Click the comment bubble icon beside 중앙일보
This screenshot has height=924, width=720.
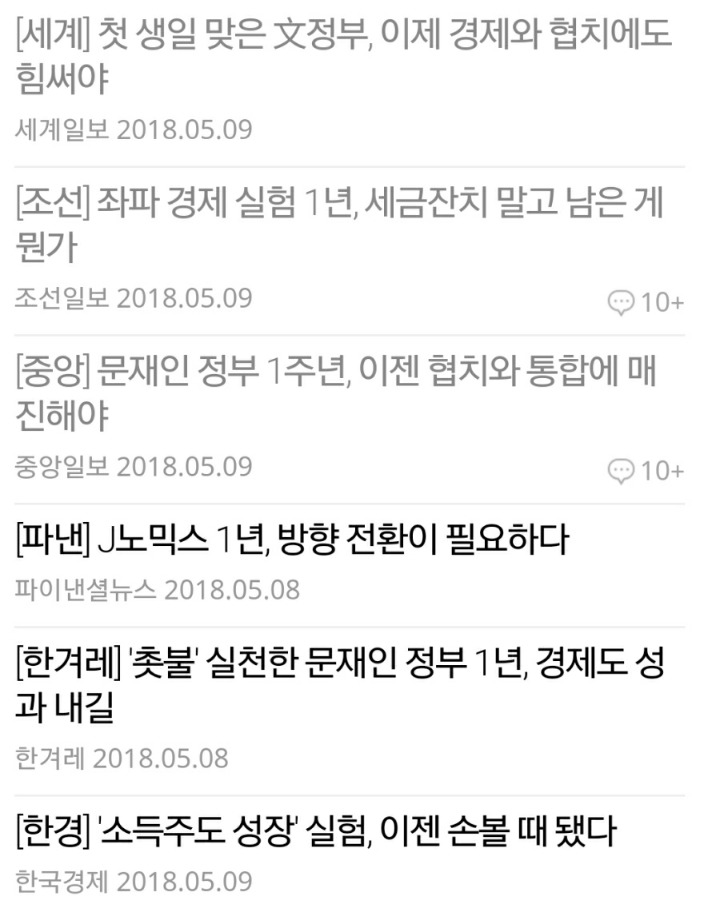pyautogui.click(x=623, y=467)
